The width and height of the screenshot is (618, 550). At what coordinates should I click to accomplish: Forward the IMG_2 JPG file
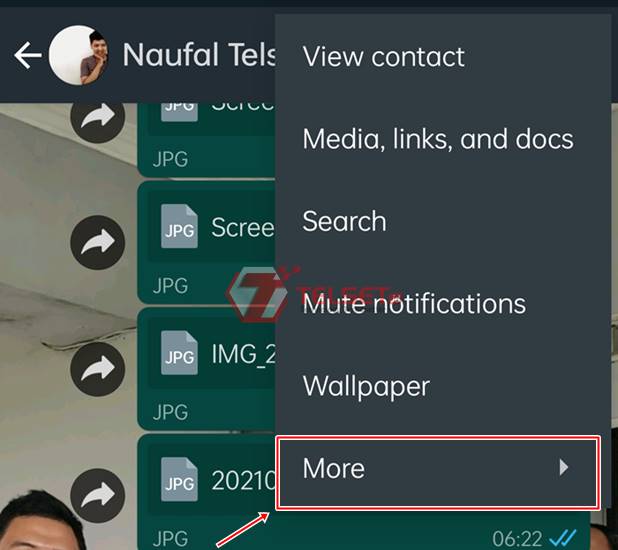98,369
